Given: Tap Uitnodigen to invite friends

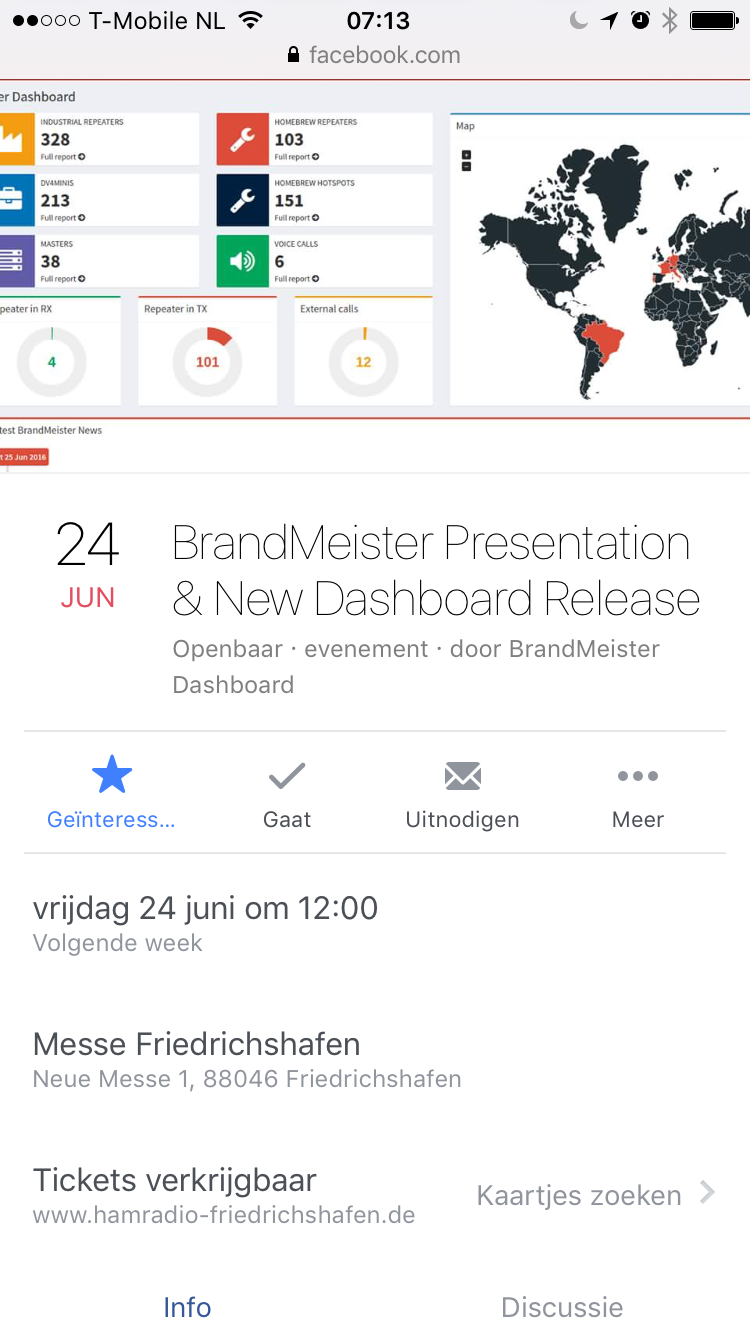Looking at the screenshot, I should (462, 793).
